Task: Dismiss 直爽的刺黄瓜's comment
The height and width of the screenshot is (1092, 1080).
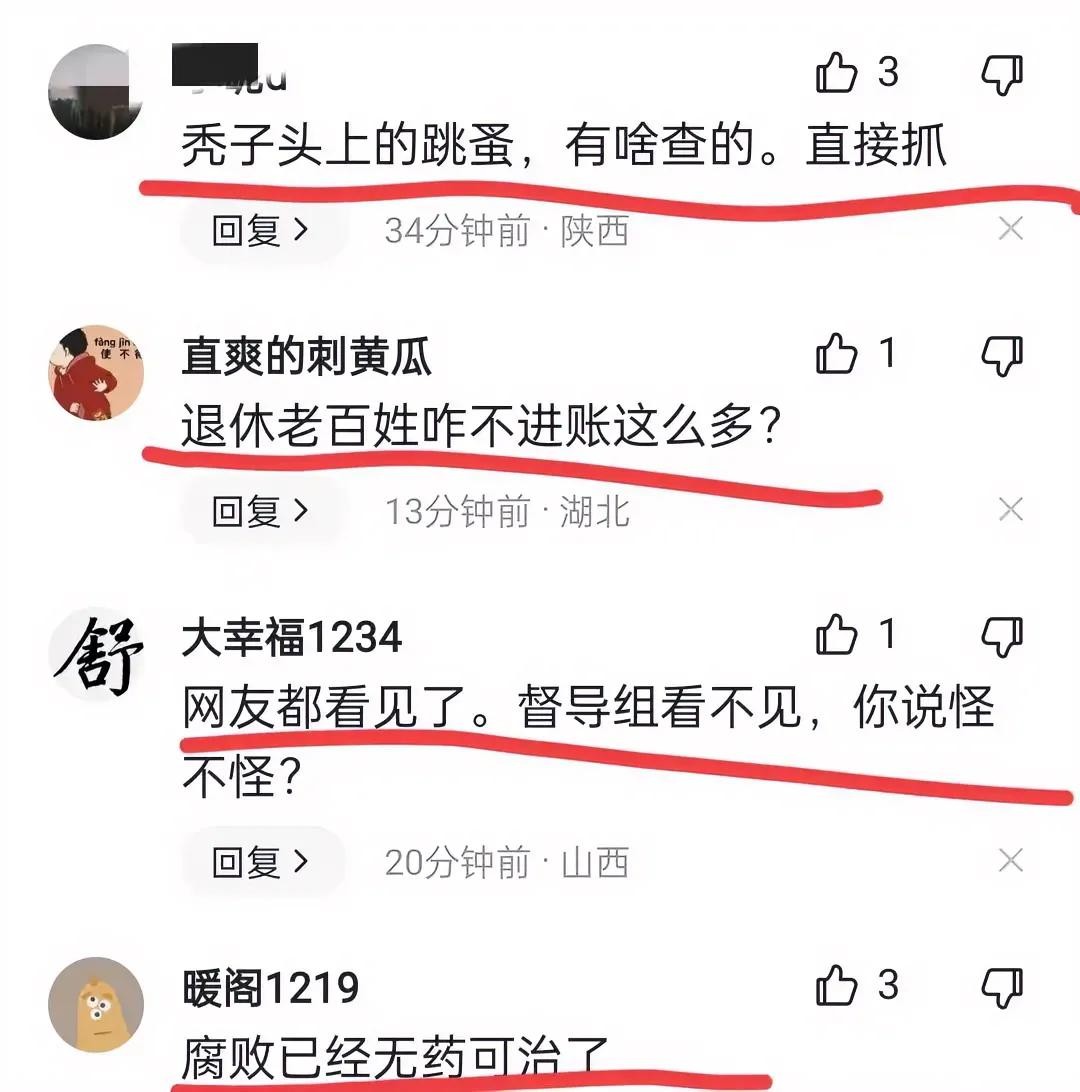Action: [x=1011, y=510]
